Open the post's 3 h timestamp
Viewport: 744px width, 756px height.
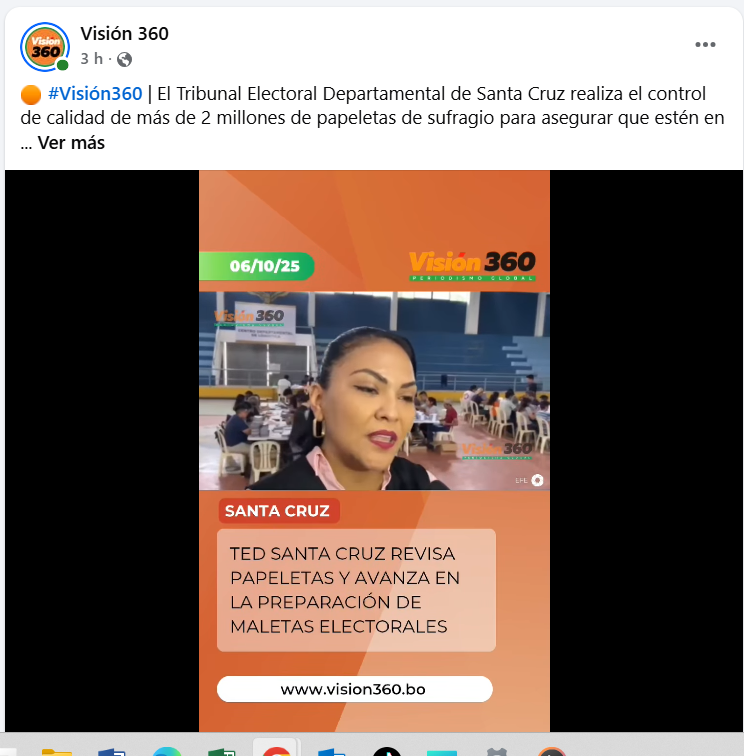tap(91, 59)
